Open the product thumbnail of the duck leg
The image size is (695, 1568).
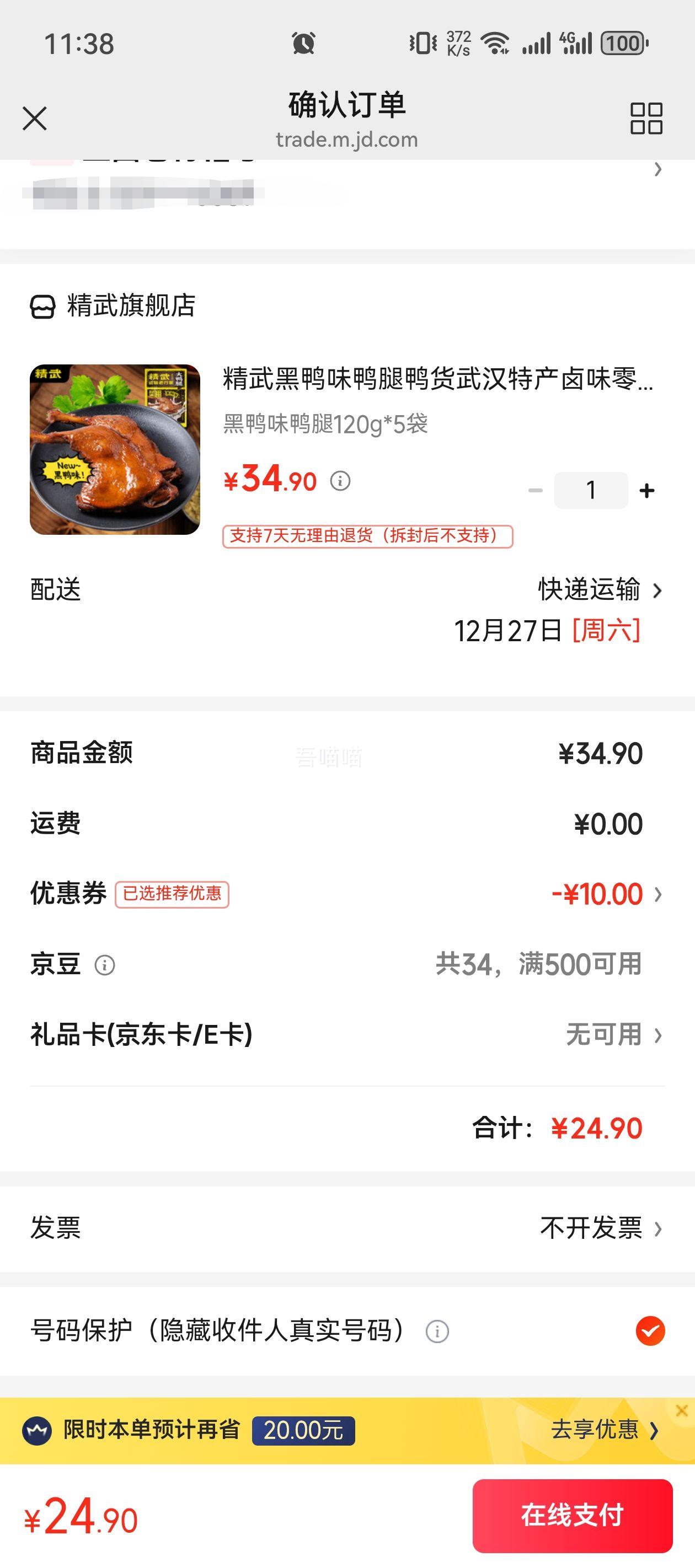(115, 450)
